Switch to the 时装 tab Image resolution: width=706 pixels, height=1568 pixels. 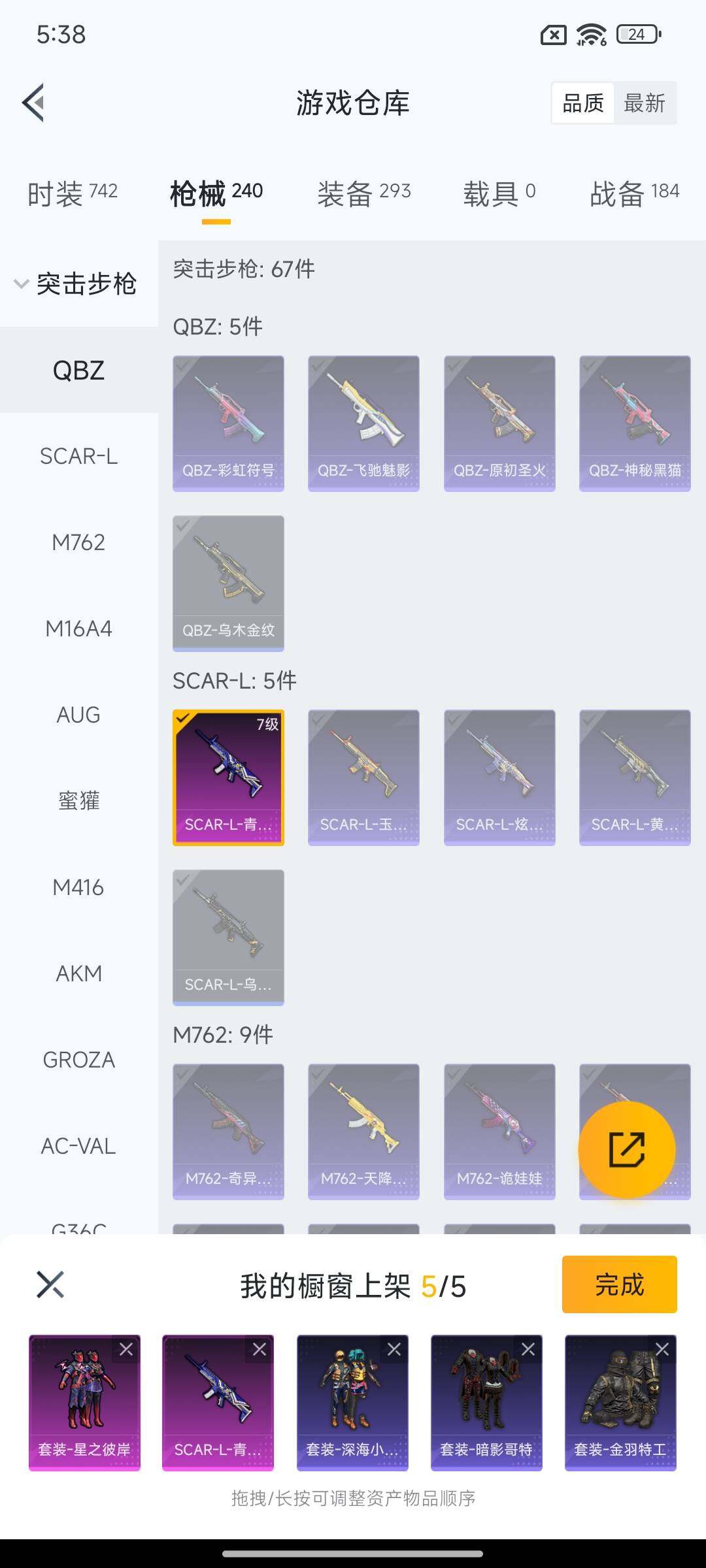[72, 193]
